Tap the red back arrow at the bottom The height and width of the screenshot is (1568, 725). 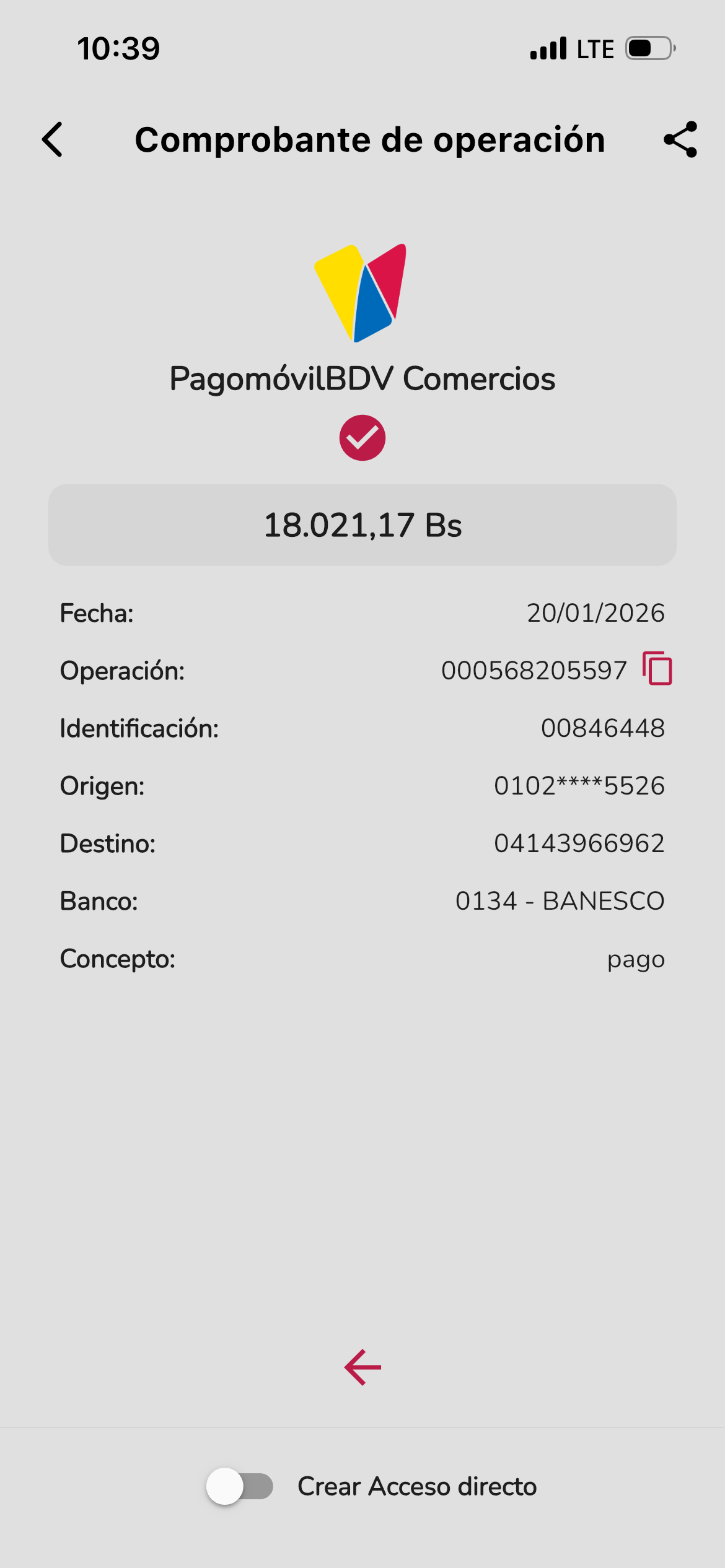pos(362,1367)
